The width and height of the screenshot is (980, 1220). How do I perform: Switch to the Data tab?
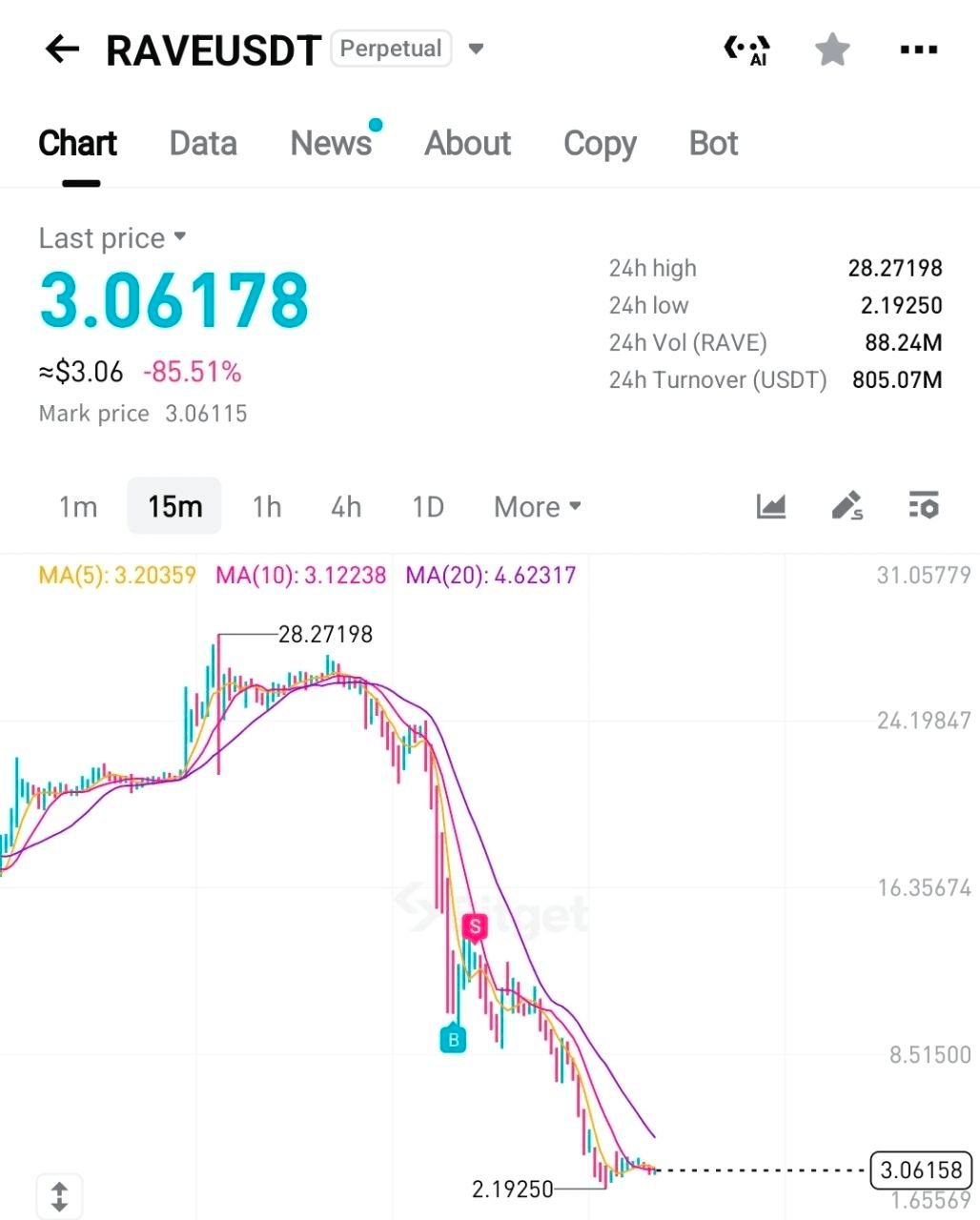[x=203, y=143]
